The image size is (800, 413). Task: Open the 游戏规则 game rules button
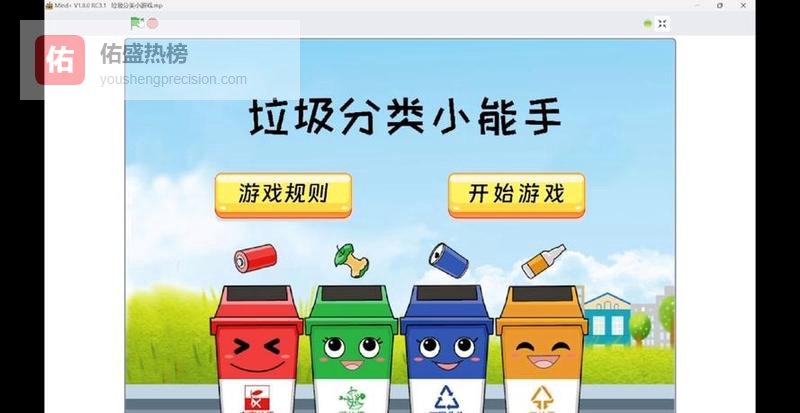click(283, 194)
